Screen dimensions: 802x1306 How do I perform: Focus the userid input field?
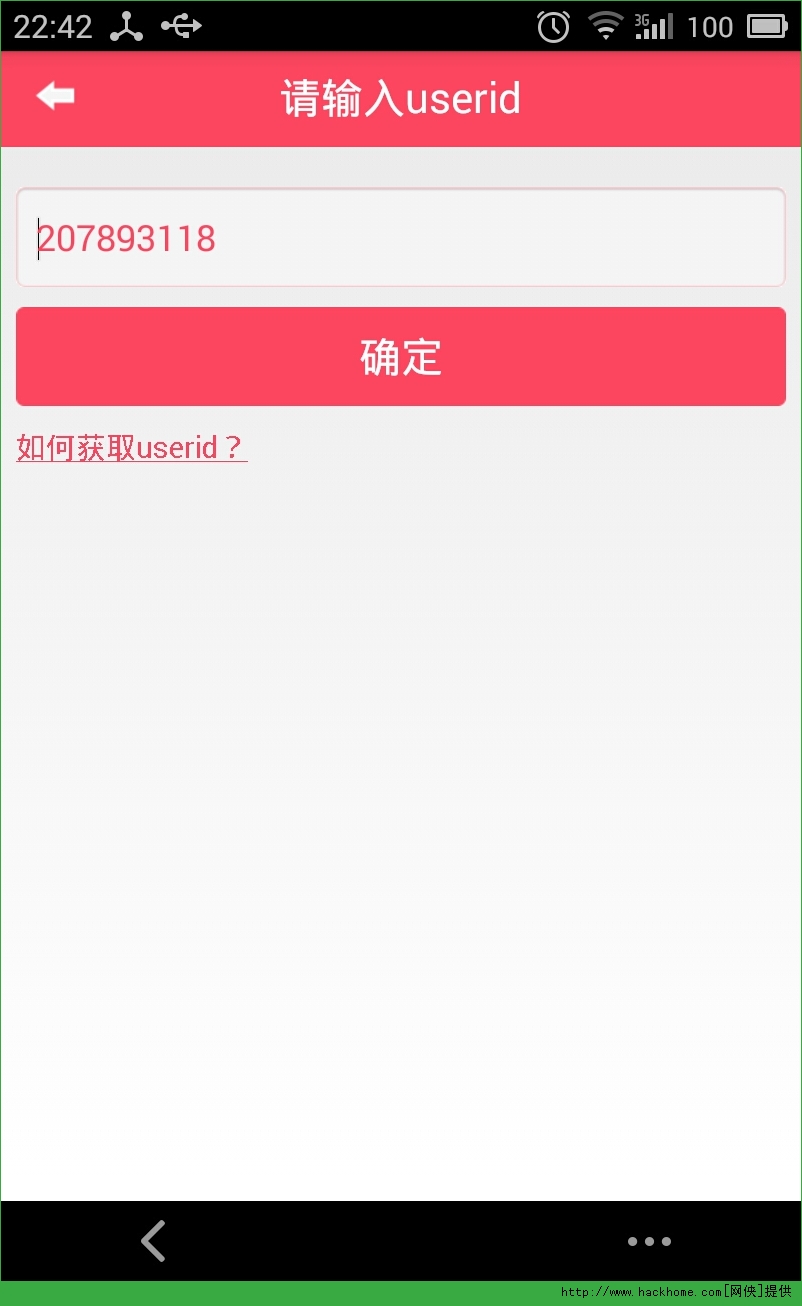[x=401, y=238]
